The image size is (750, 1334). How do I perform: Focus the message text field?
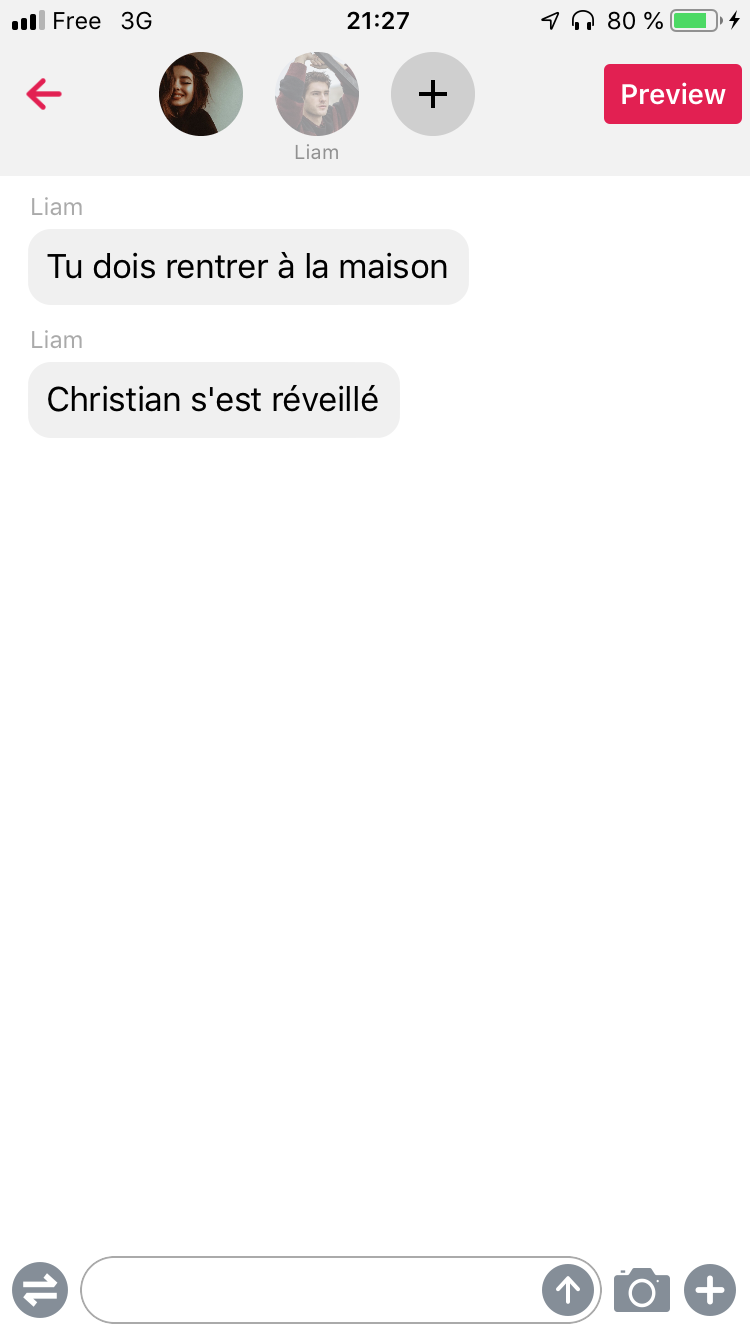click(312, 1290)
